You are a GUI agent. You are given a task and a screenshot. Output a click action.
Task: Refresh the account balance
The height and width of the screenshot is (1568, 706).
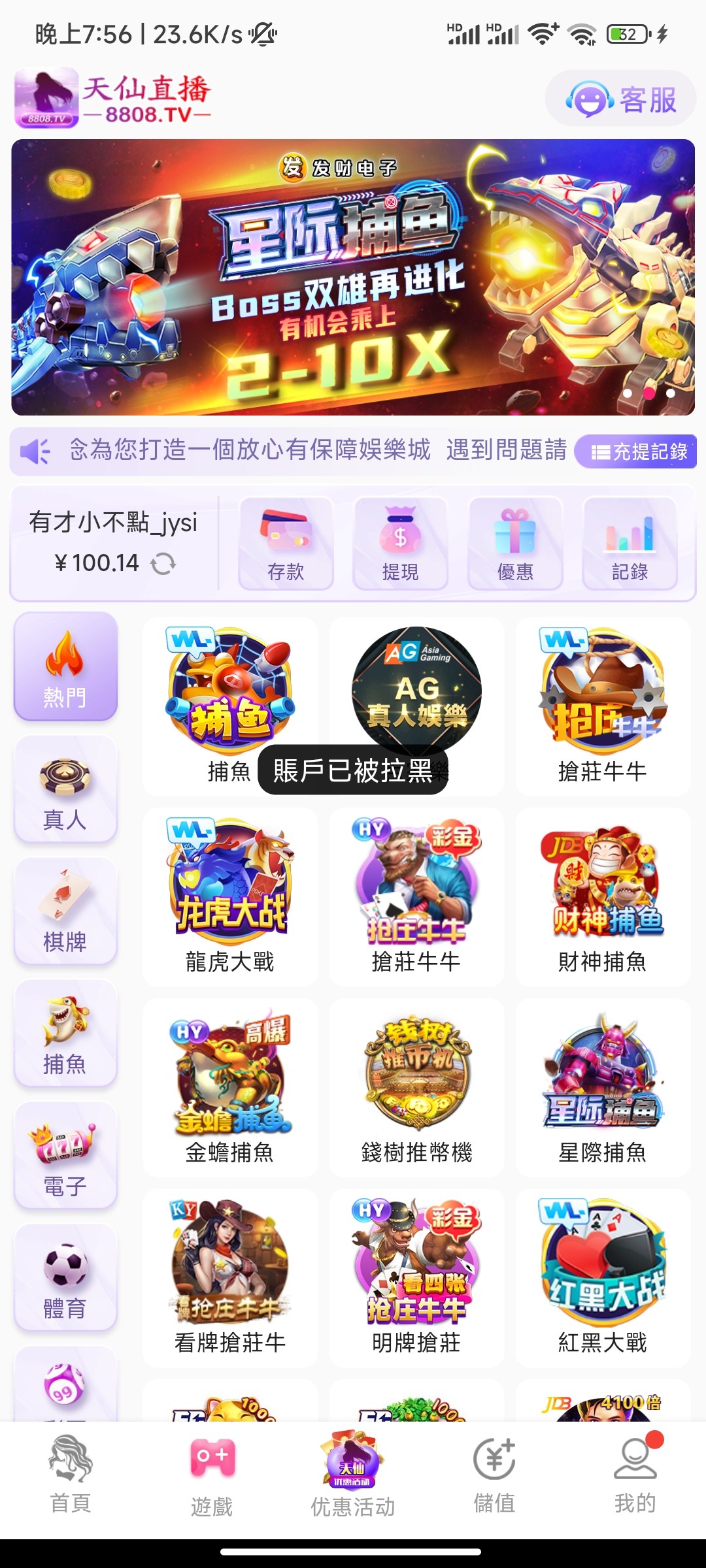click(163, 563)
